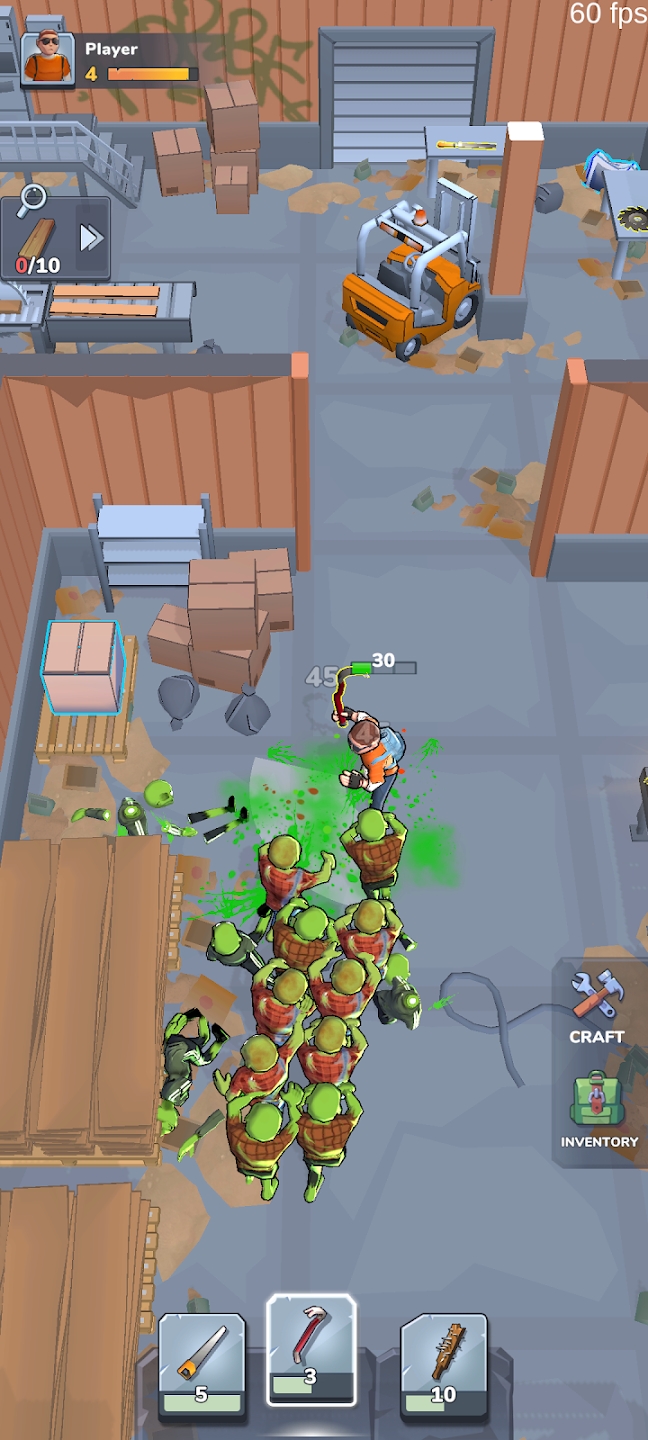Open the Player profile avatar

point(48,59)
